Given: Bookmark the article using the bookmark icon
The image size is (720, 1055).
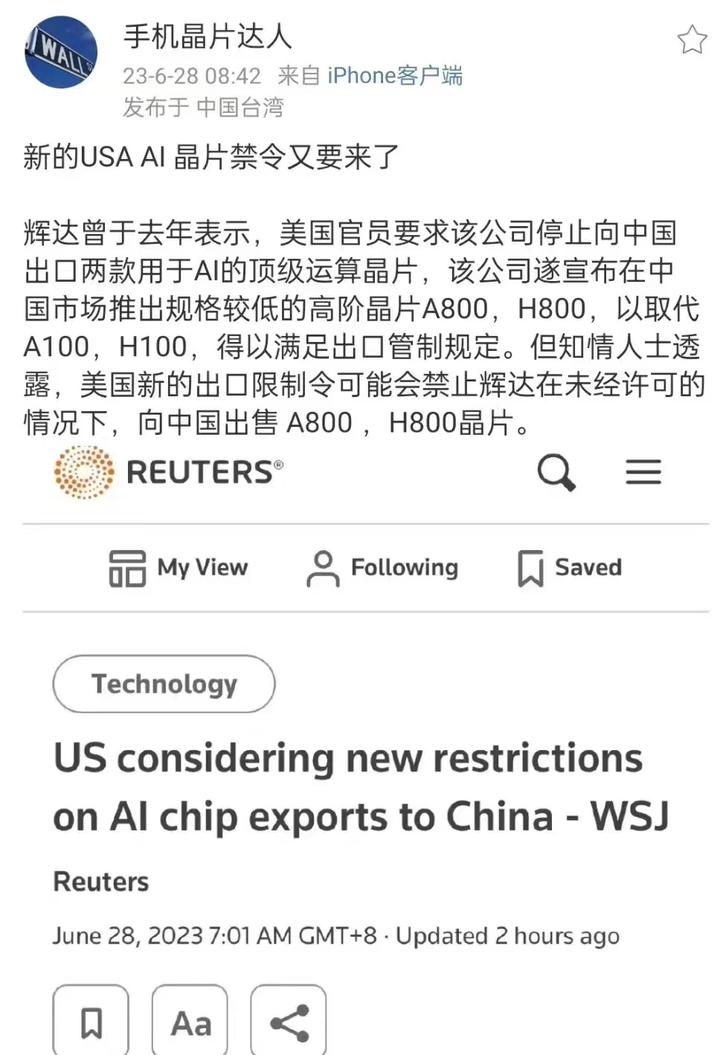Looking at the screenshot, I should pos(91,1021).
